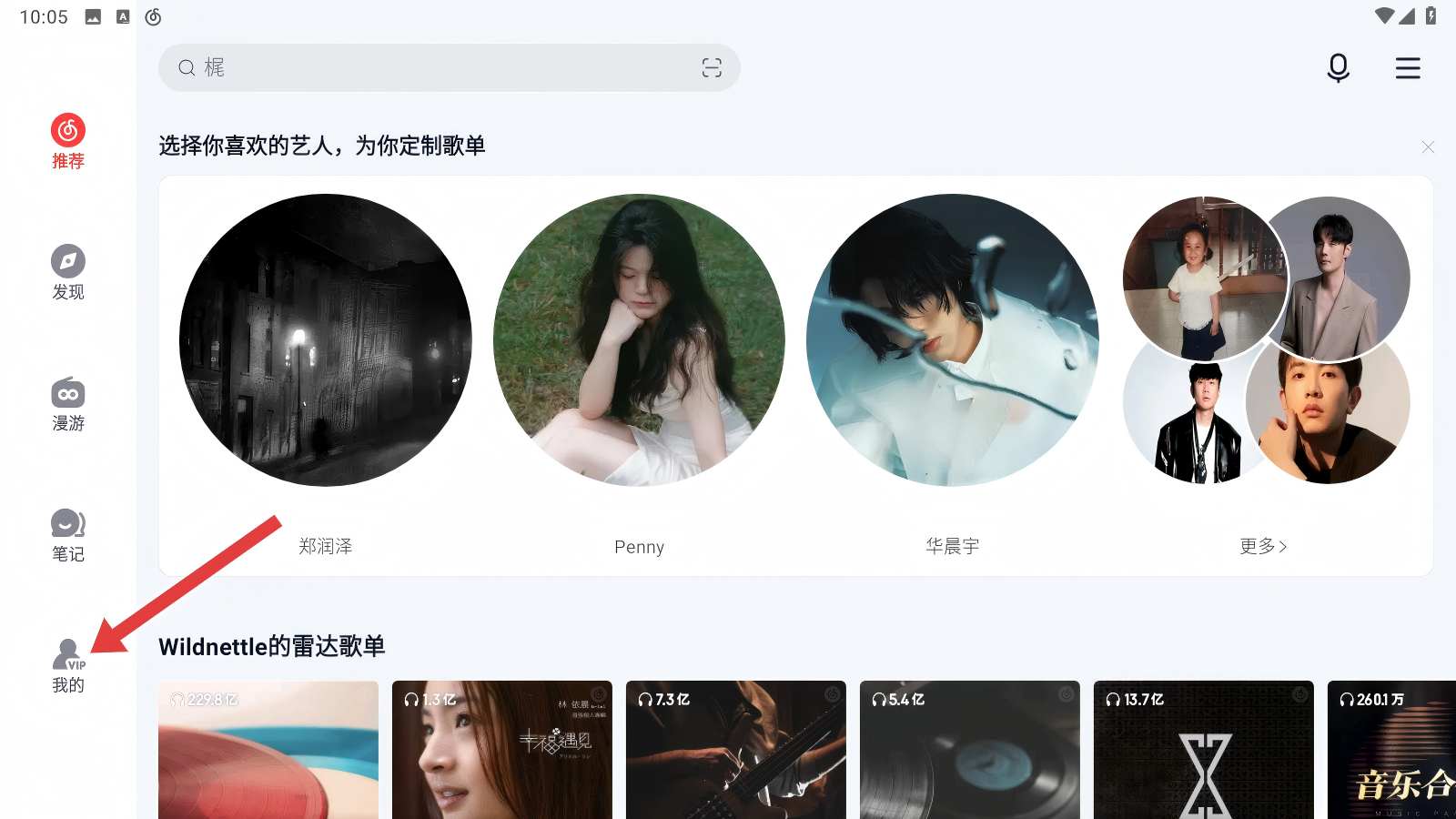Switch to the 推荐 tab

click(68, 142)
